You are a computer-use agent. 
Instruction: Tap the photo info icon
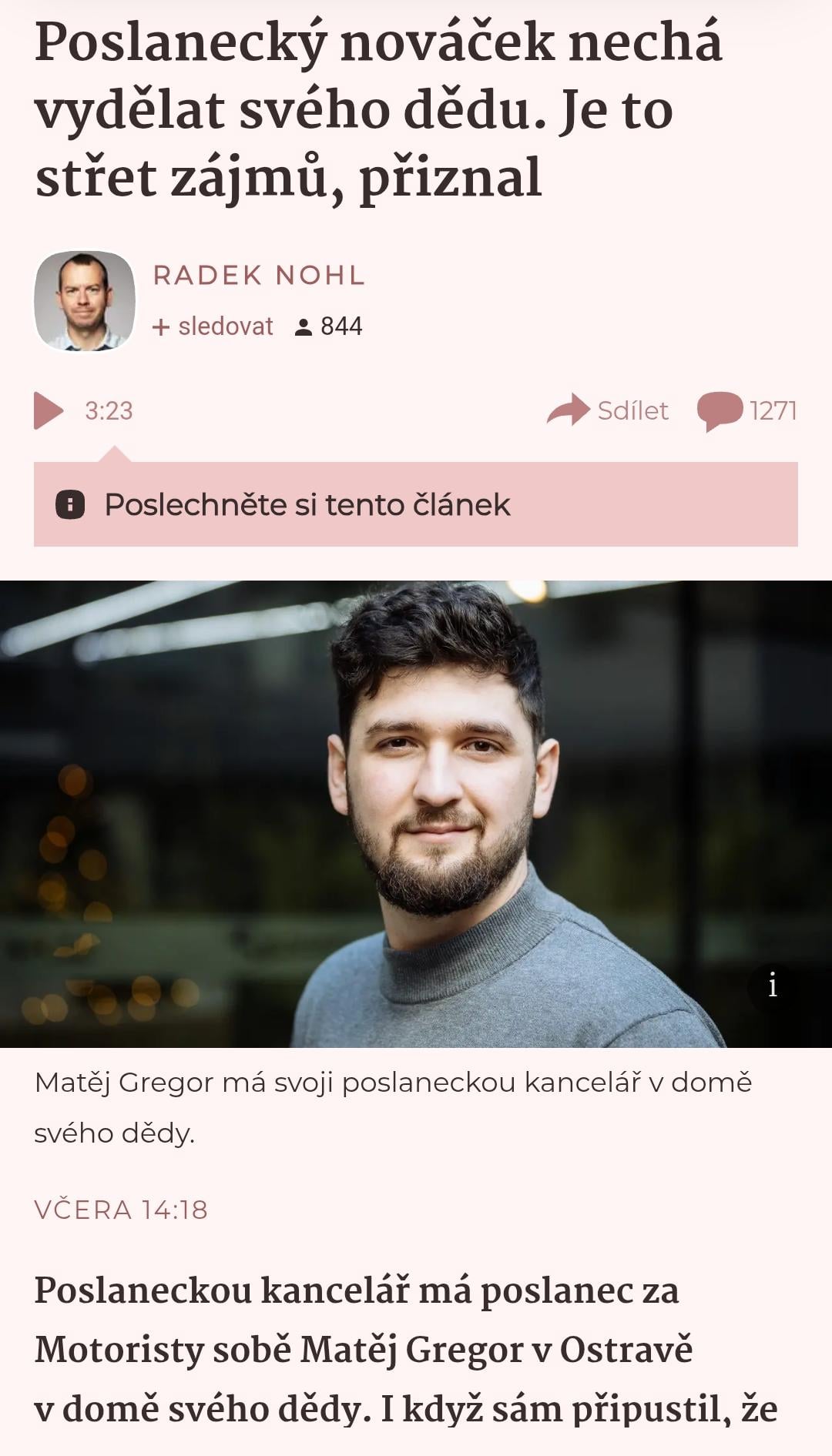point(773,985)
